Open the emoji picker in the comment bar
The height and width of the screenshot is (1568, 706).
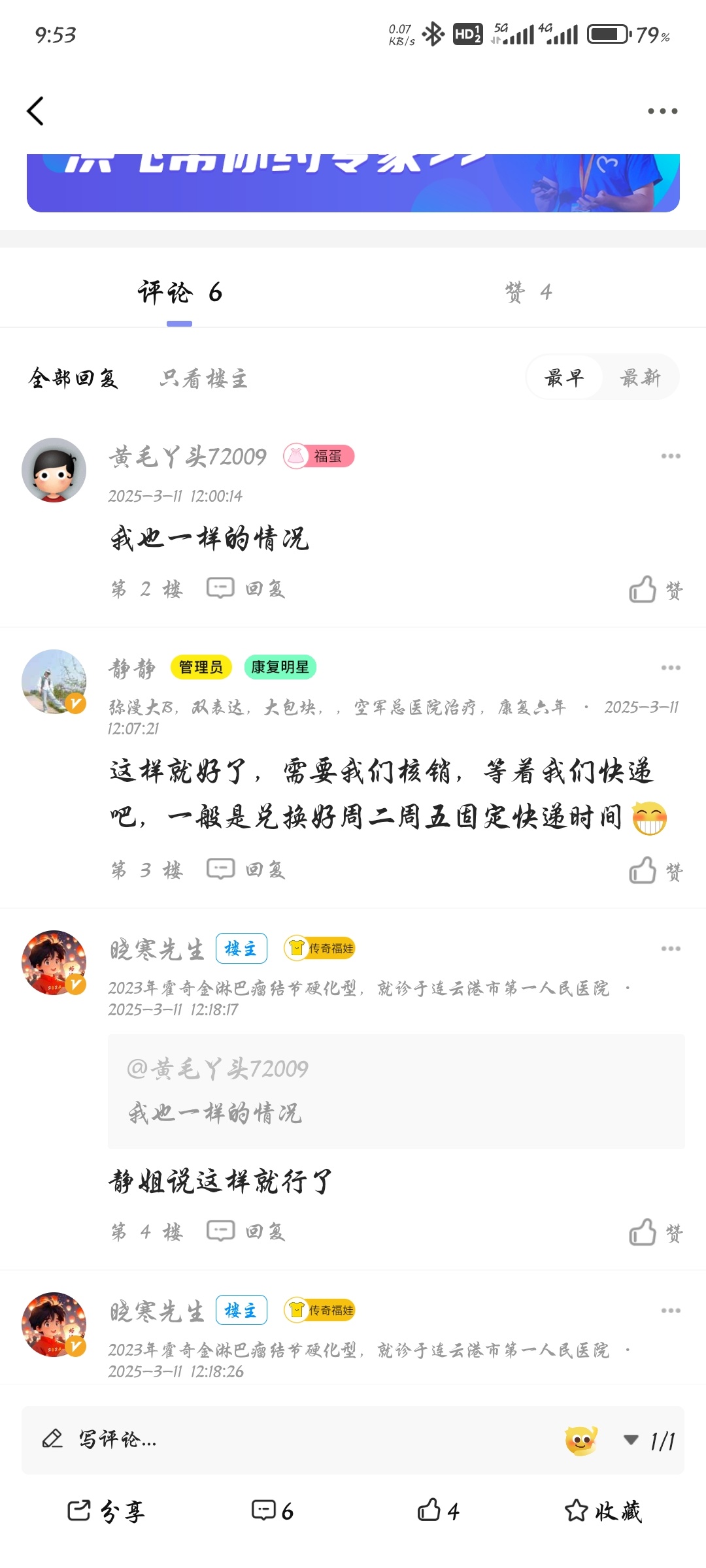pos(581,1440)
